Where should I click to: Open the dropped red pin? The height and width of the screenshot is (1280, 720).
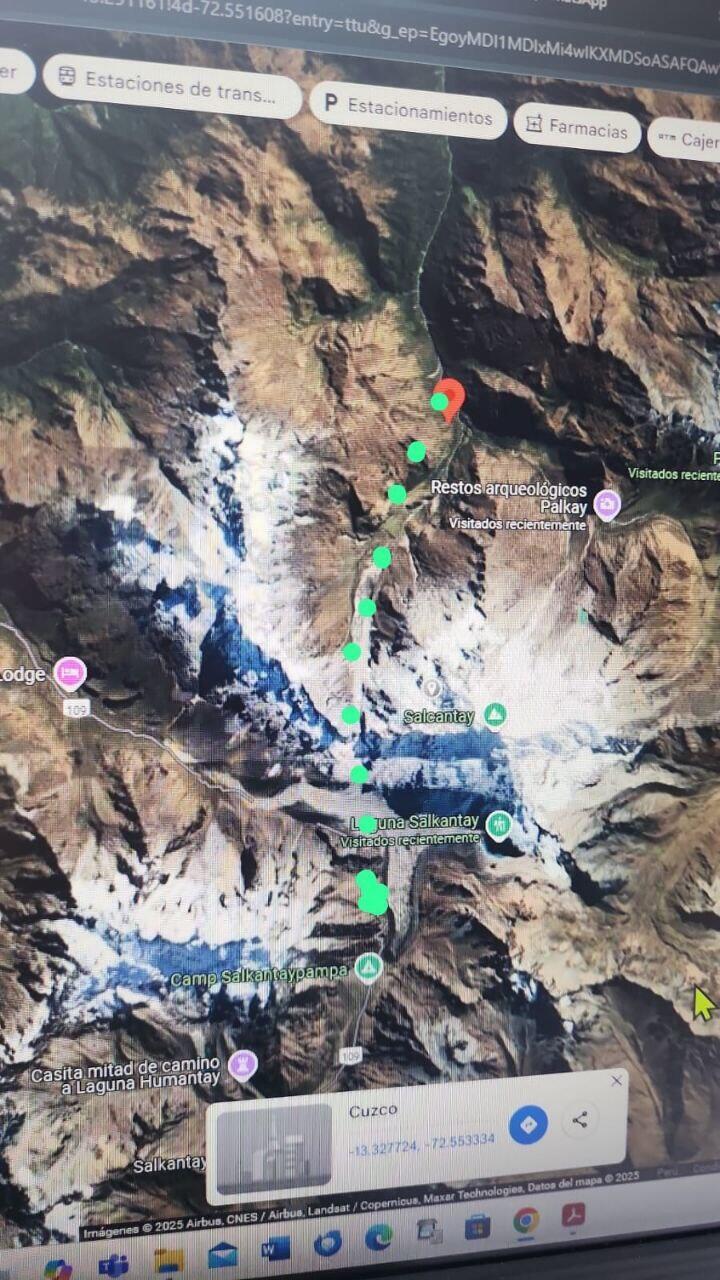pyautogui.click(x=452, y=398)
